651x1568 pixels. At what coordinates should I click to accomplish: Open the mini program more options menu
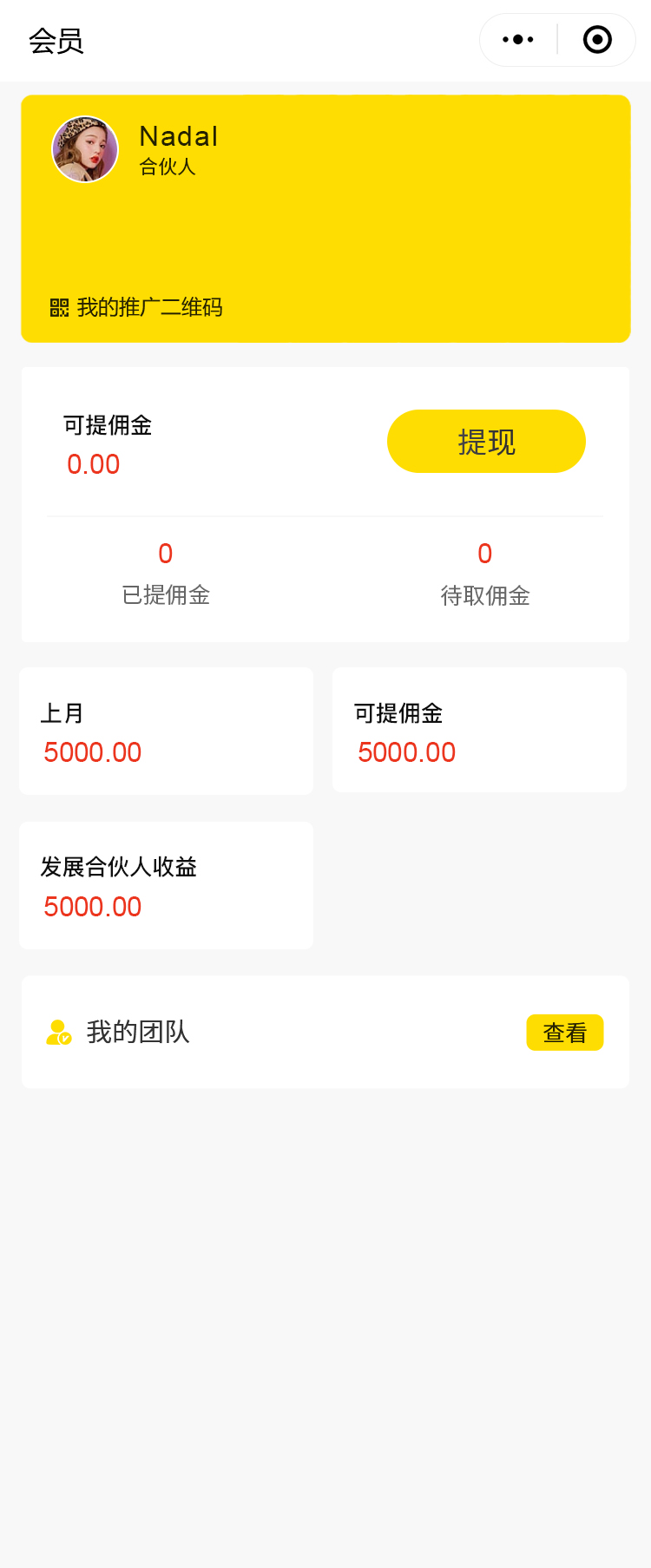[518, 40]
